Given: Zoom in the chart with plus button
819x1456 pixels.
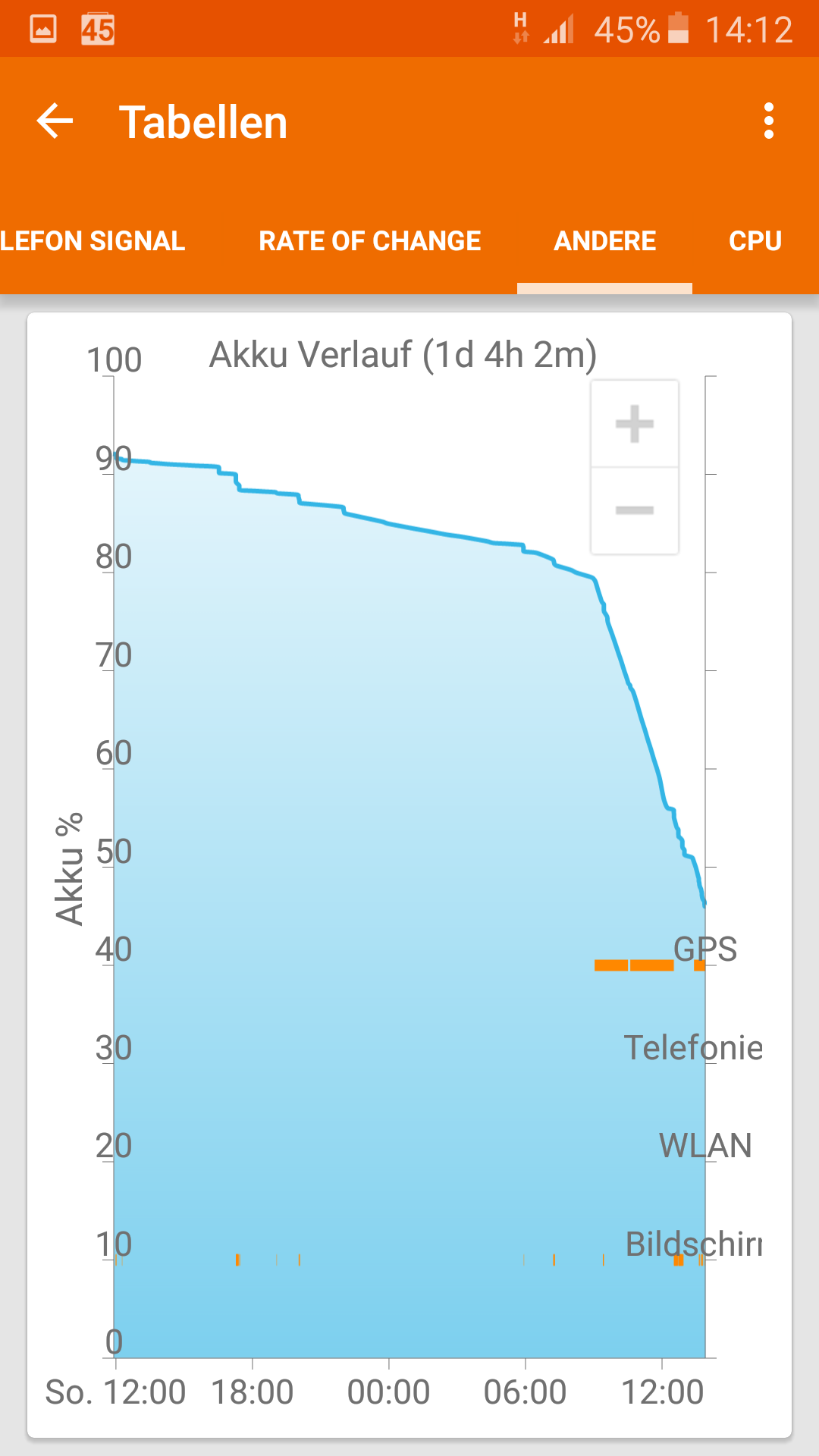Looking at the screenshot, I should click(x=635, y=424).
